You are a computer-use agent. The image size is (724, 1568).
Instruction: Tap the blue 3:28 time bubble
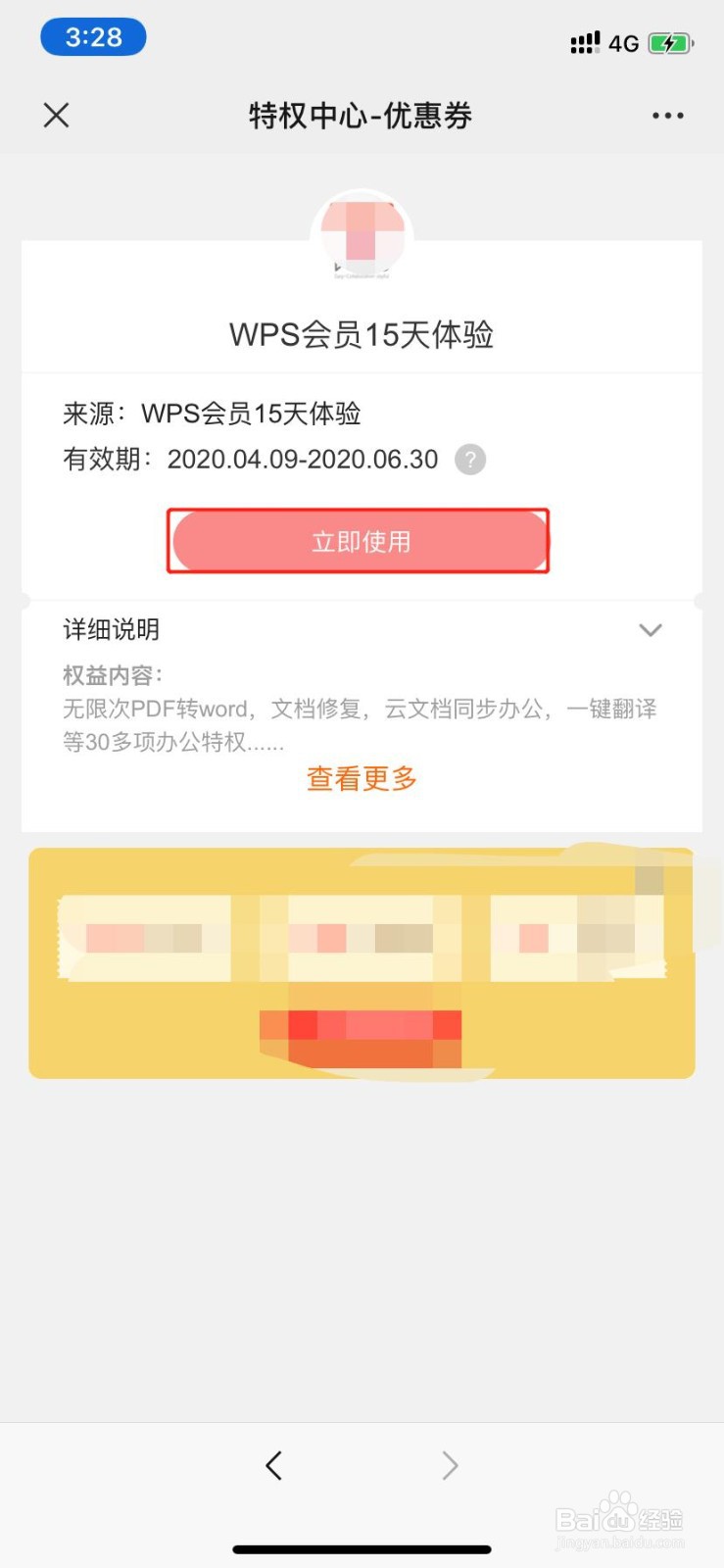click(93, 36)
